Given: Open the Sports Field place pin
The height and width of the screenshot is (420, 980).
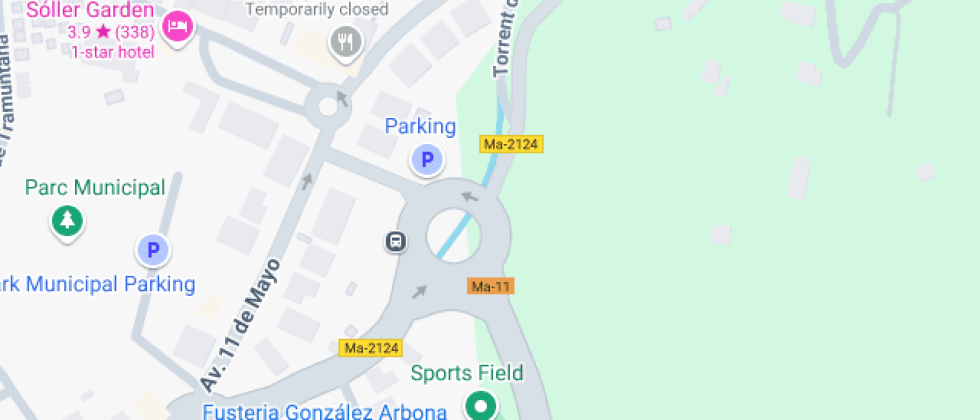Looking at the screenshot, I should coord(482,406).
